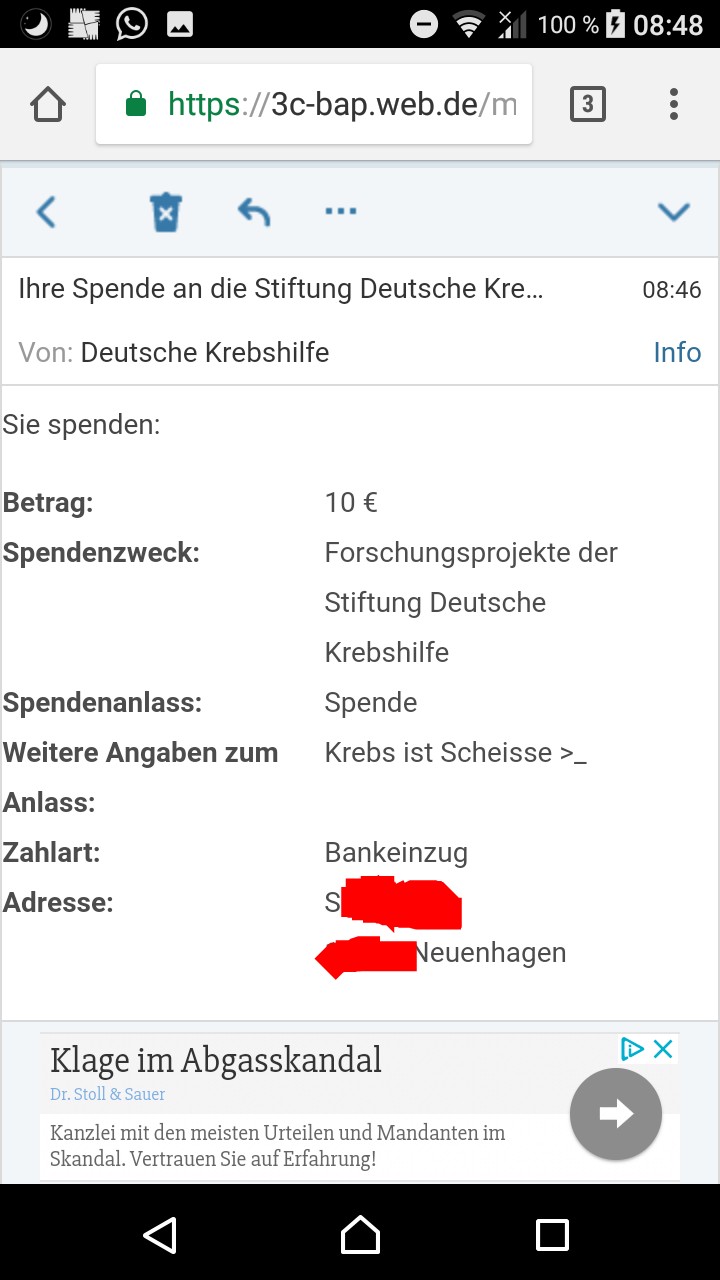
Task: Open the Klage im Abgasskandal ad
Action: click(216, 1060)
